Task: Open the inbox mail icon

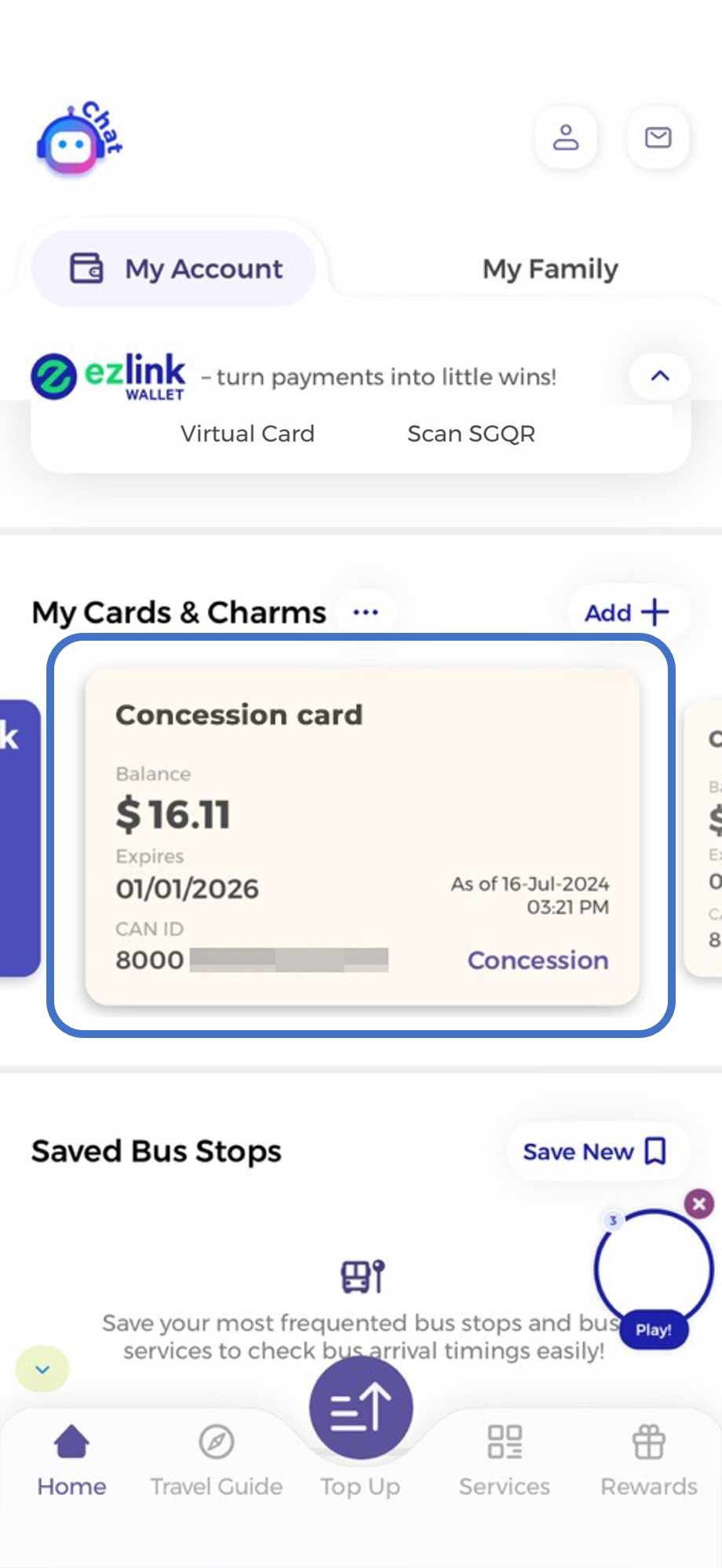Action: [x=658, y=137]
